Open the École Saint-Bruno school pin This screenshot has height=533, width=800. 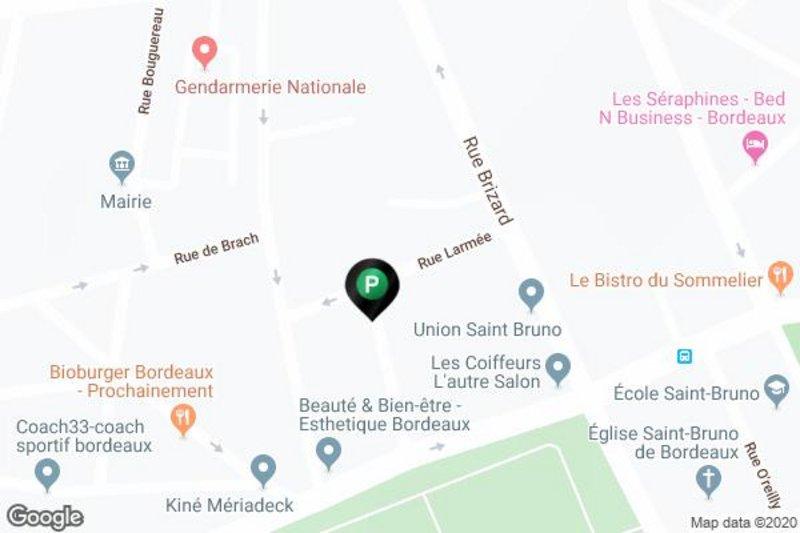click(x=776, y=391)
